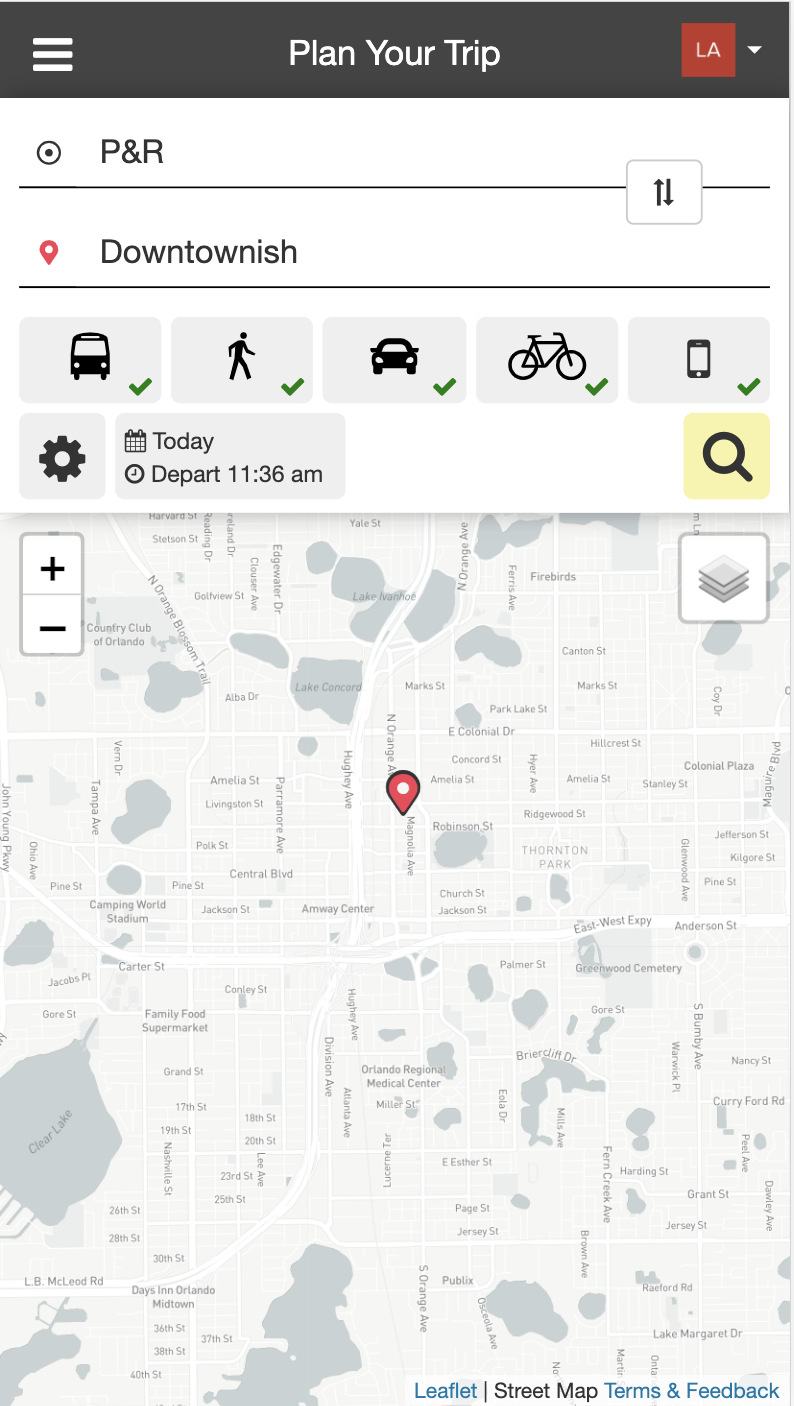
Task: Toggle the bicycle mode
Action: coord(547,359)
